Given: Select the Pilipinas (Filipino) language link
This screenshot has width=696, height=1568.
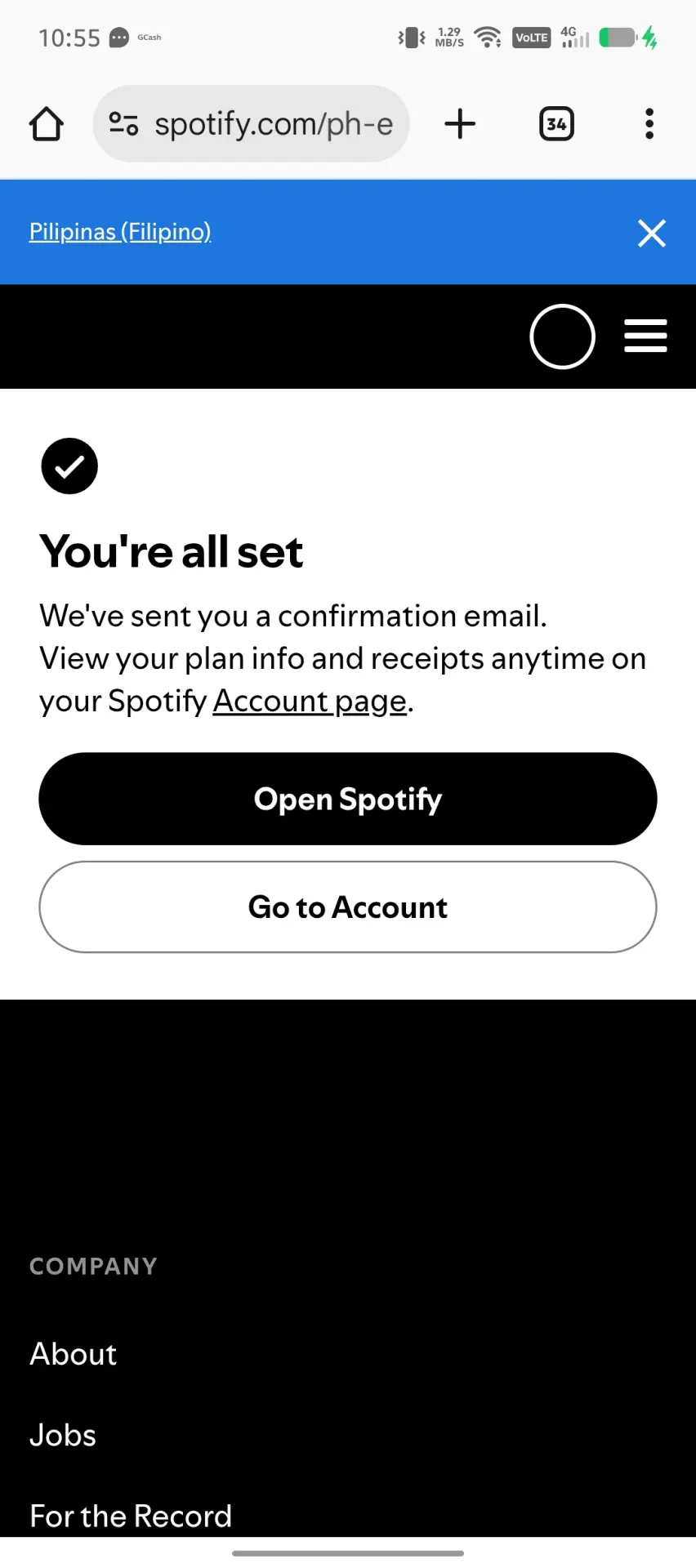Looking at the screenshot, I should [x=120, y=232].
